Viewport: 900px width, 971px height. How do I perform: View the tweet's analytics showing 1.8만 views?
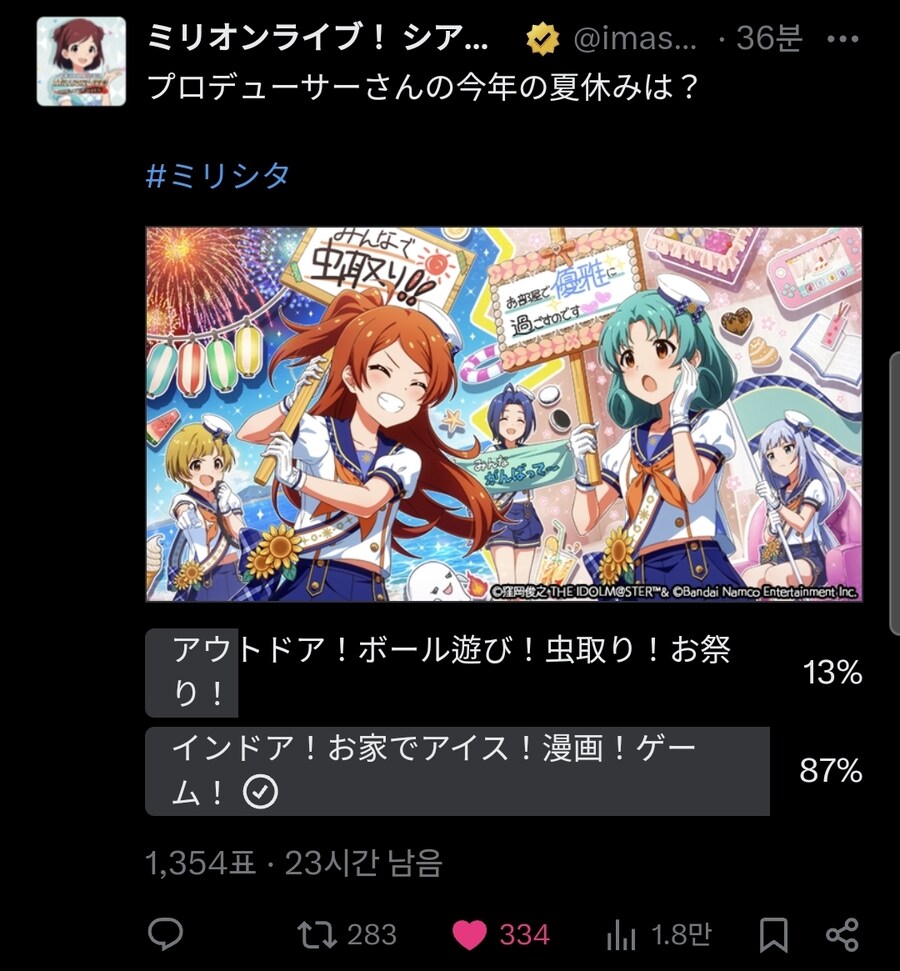coord(622,935)
